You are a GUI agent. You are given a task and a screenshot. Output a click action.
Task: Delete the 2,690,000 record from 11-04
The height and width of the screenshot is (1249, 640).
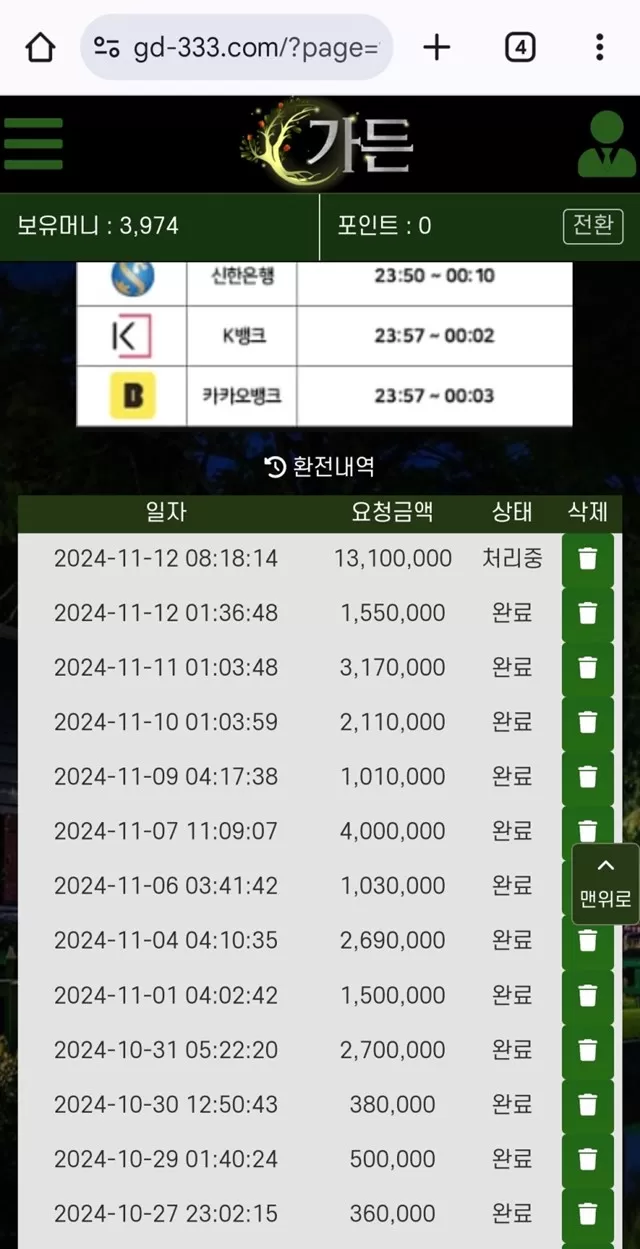[x=588, y=941]
